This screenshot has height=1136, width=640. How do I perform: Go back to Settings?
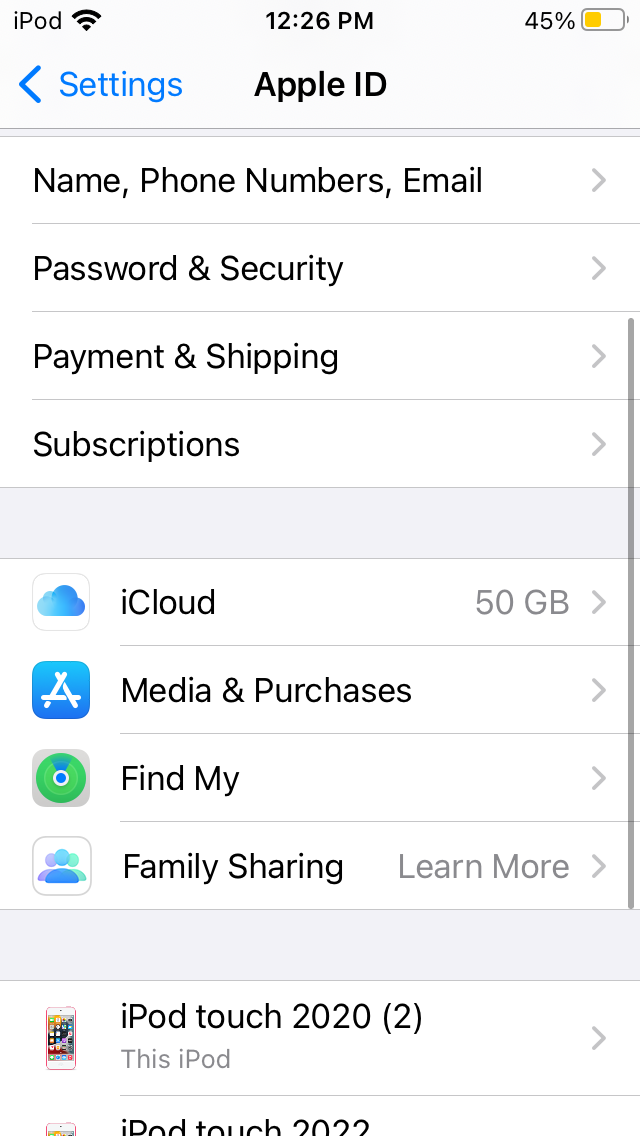pos(100,85)
